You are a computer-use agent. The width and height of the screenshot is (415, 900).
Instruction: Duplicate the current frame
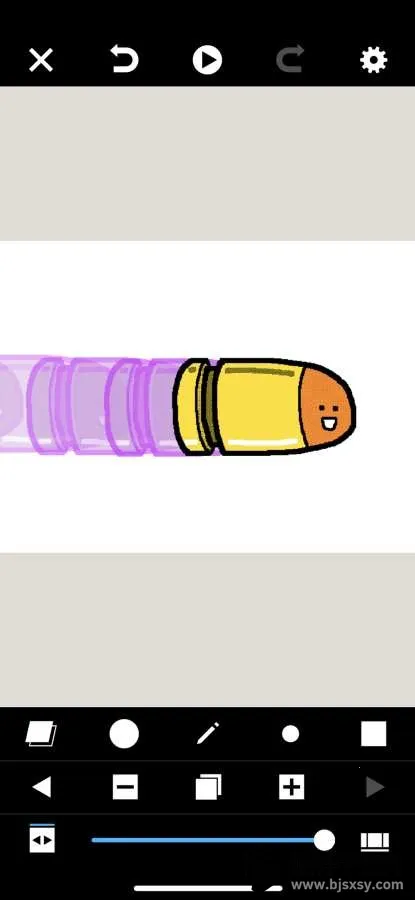pos(208,787)
